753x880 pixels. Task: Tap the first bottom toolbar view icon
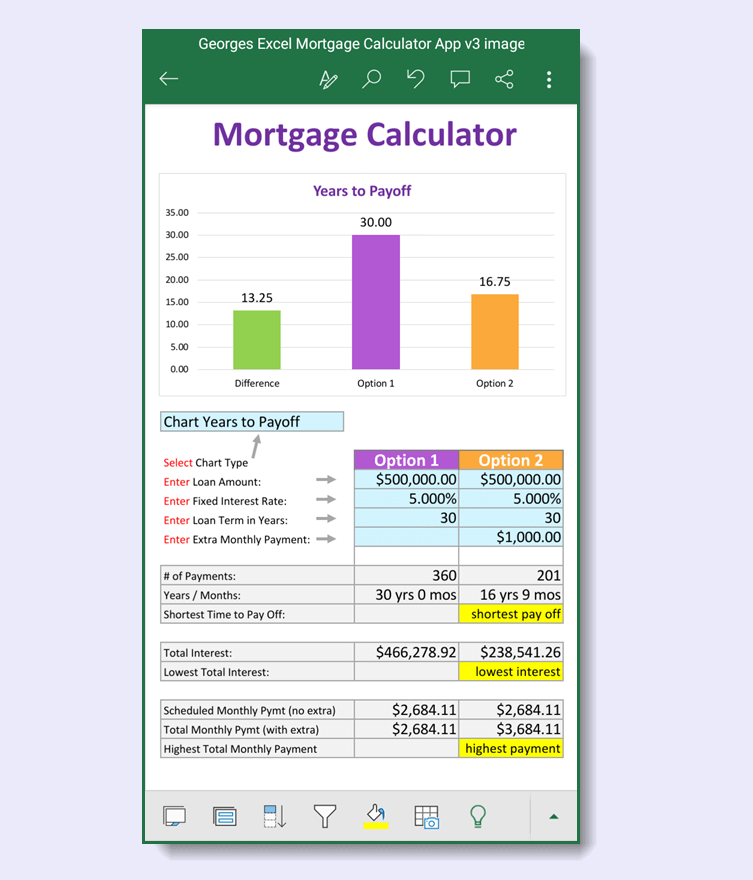coord(174,817)
